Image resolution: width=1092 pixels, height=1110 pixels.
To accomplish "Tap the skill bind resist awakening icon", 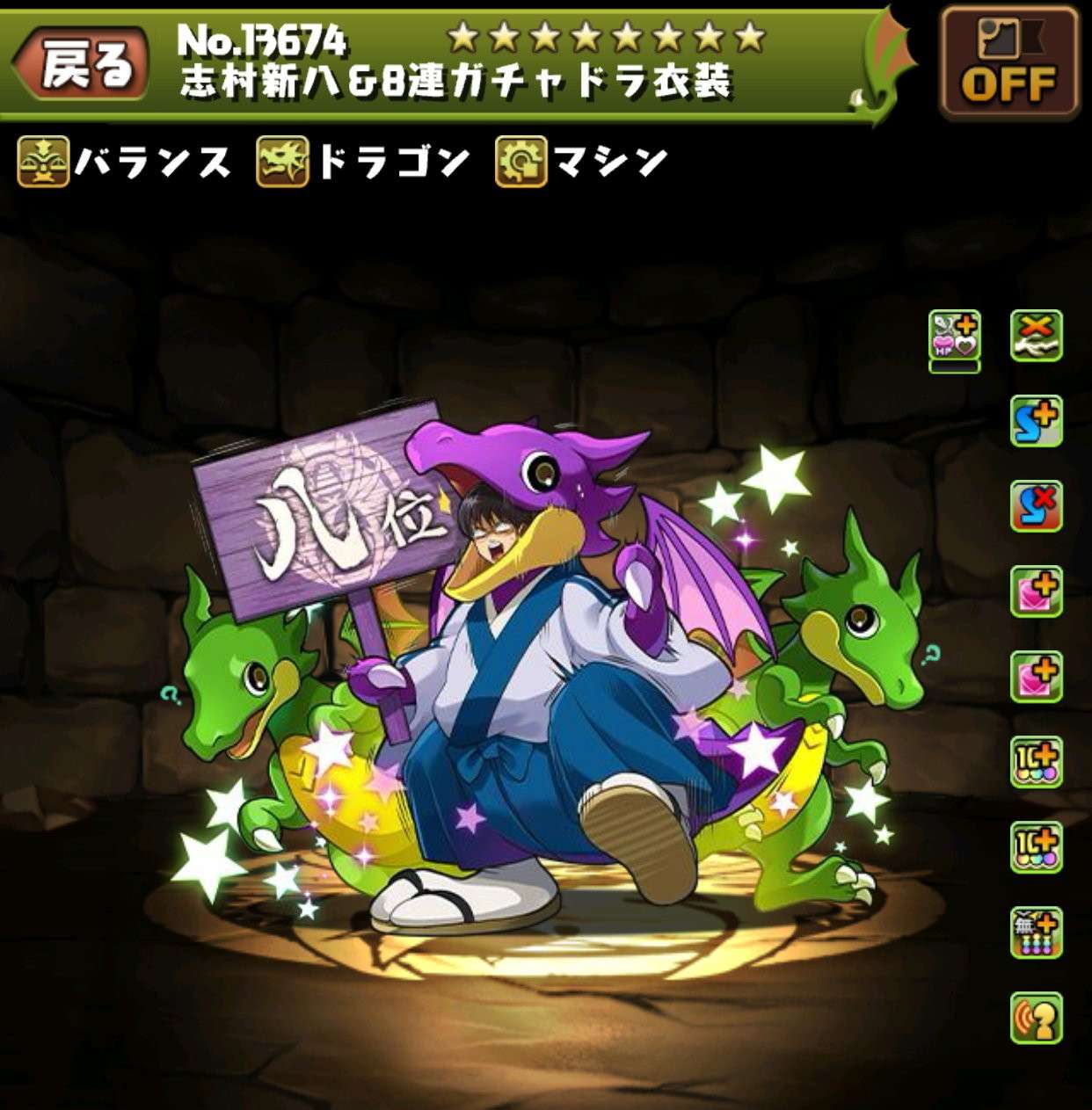I will pos(1036,506).
